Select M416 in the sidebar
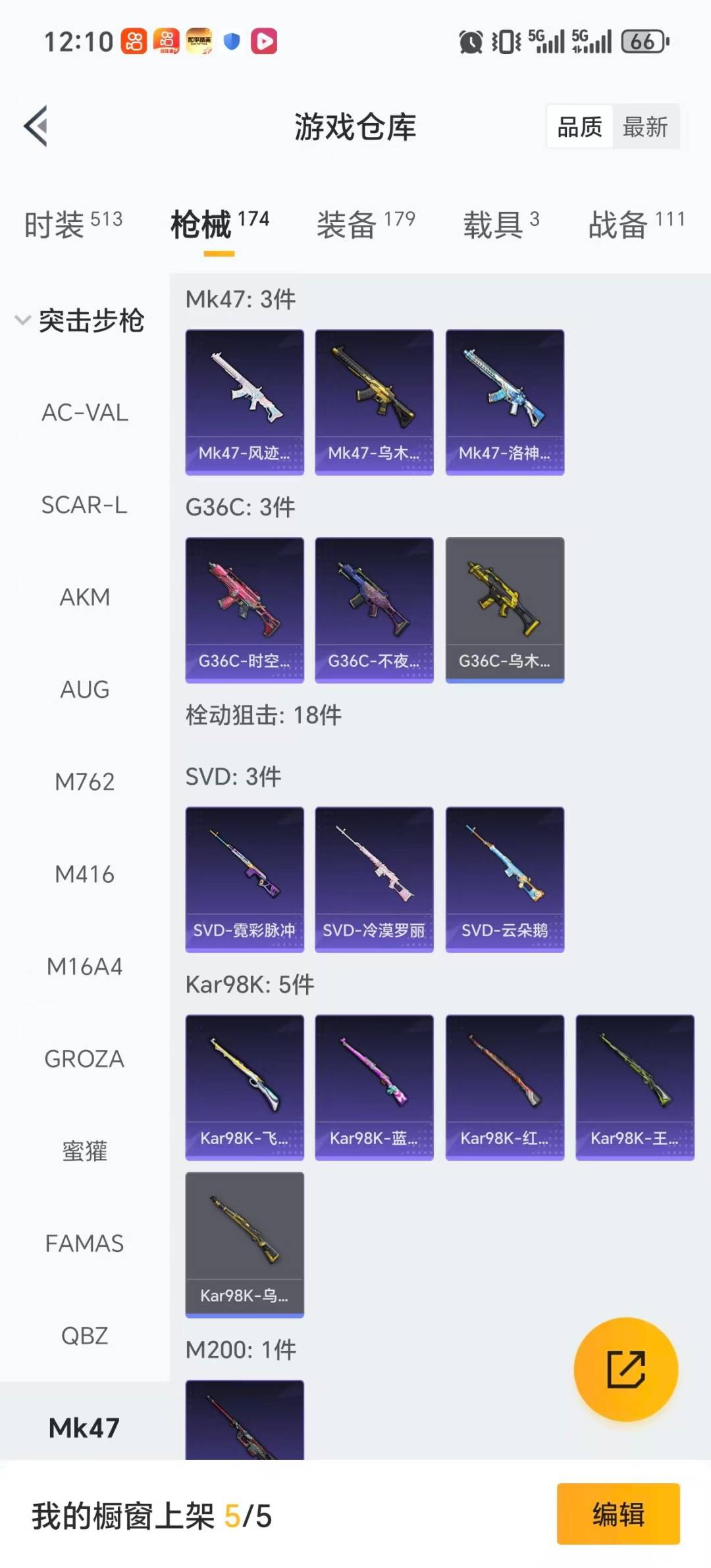 pyautogui.click(x=85, y=874)
